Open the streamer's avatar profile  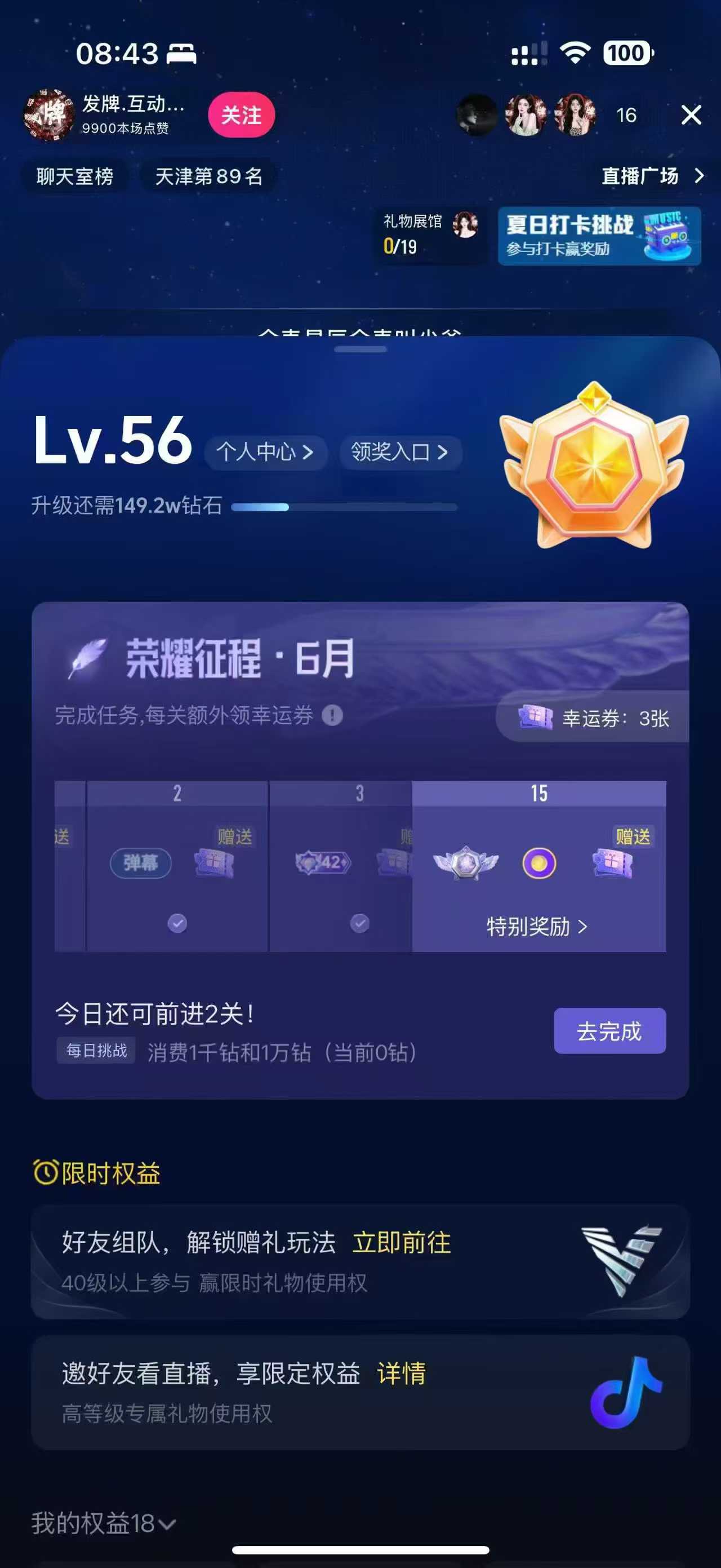tap(48, 114)
